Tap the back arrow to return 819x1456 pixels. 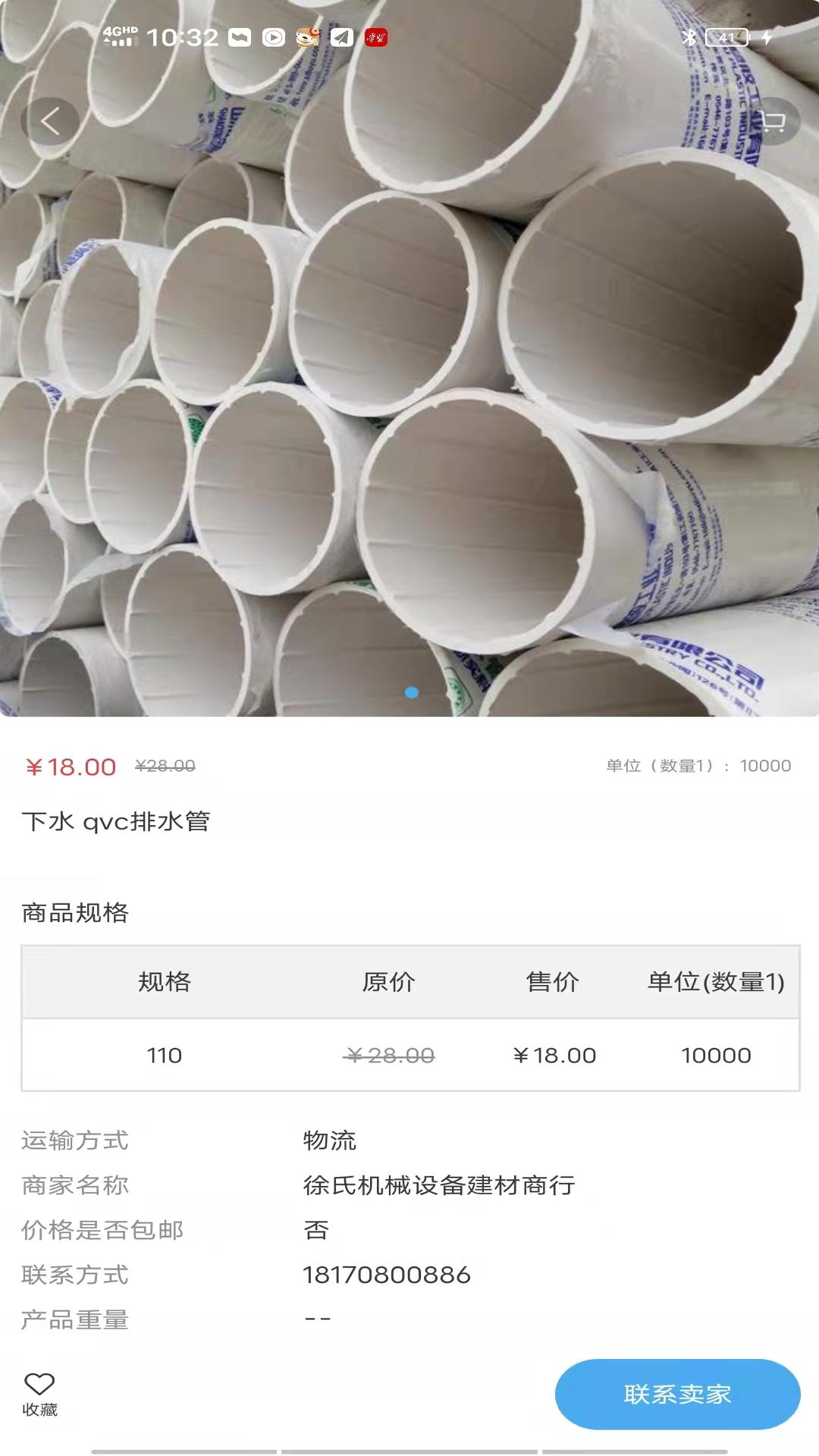point(49,123)
